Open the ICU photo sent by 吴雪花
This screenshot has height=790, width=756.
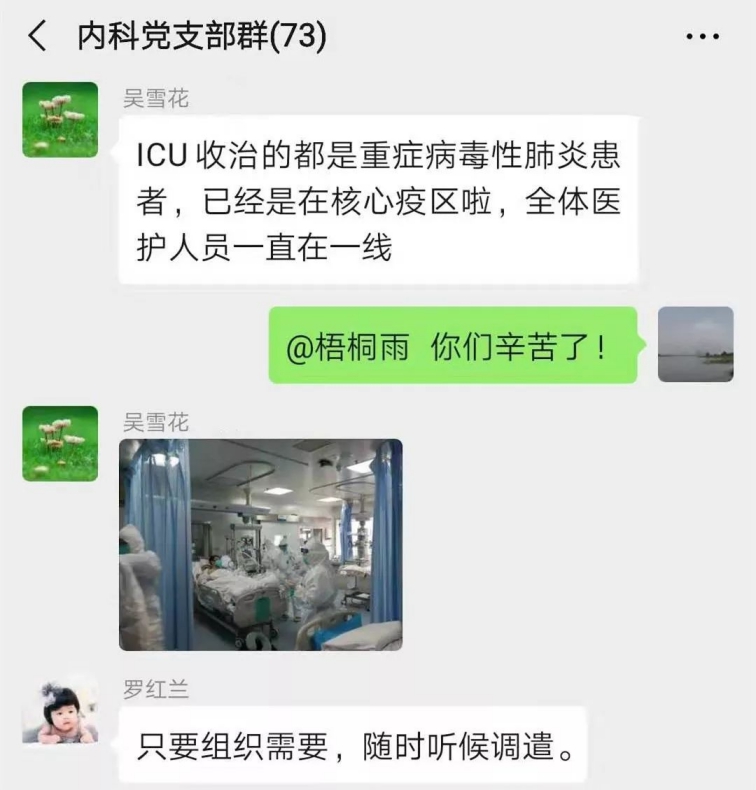(x=261, y=545)
